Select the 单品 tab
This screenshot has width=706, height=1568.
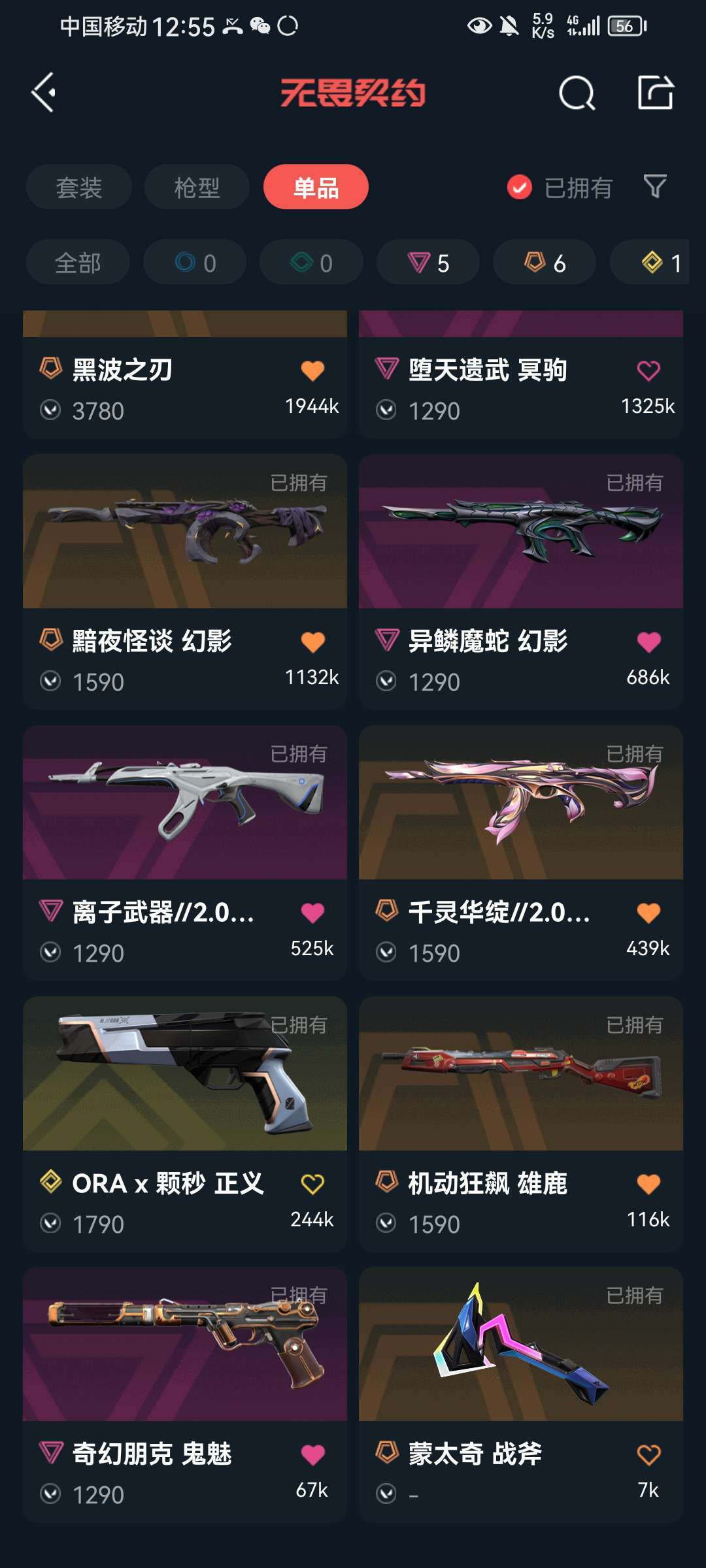(316, 188)
